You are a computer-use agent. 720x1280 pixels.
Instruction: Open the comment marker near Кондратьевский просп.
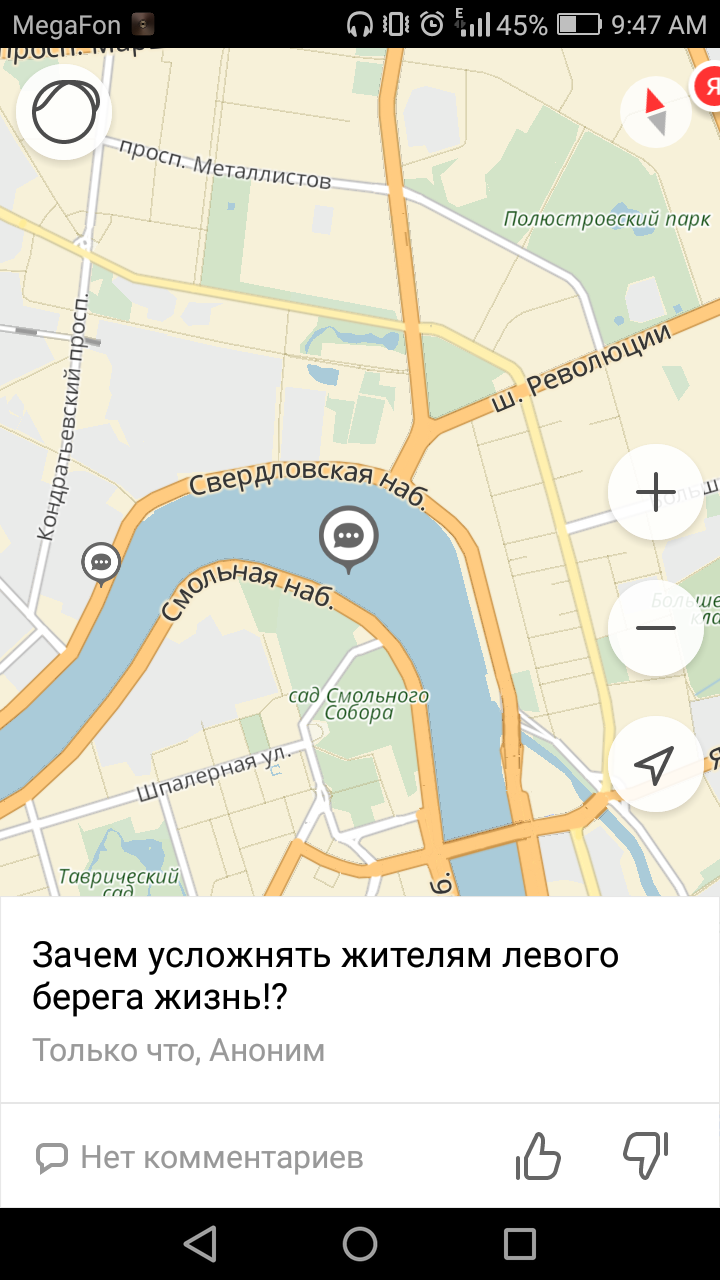[x=101, y=563]
